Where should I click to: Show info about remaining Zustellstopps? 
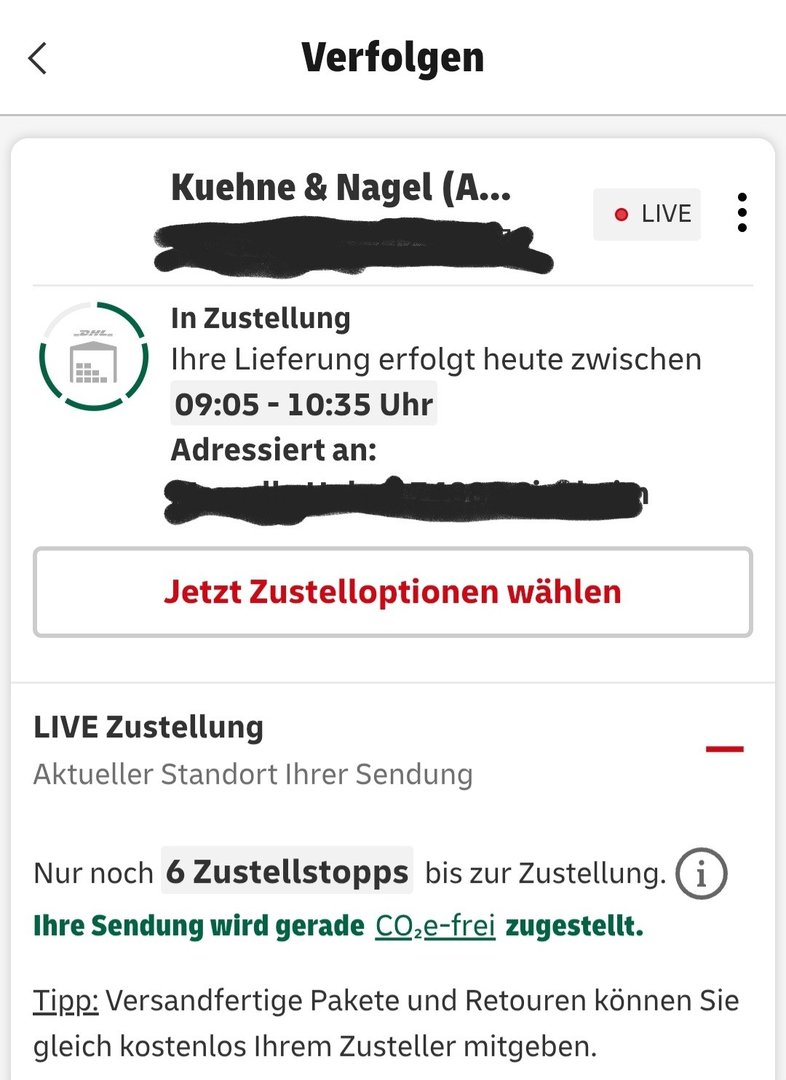click(700, 874)
